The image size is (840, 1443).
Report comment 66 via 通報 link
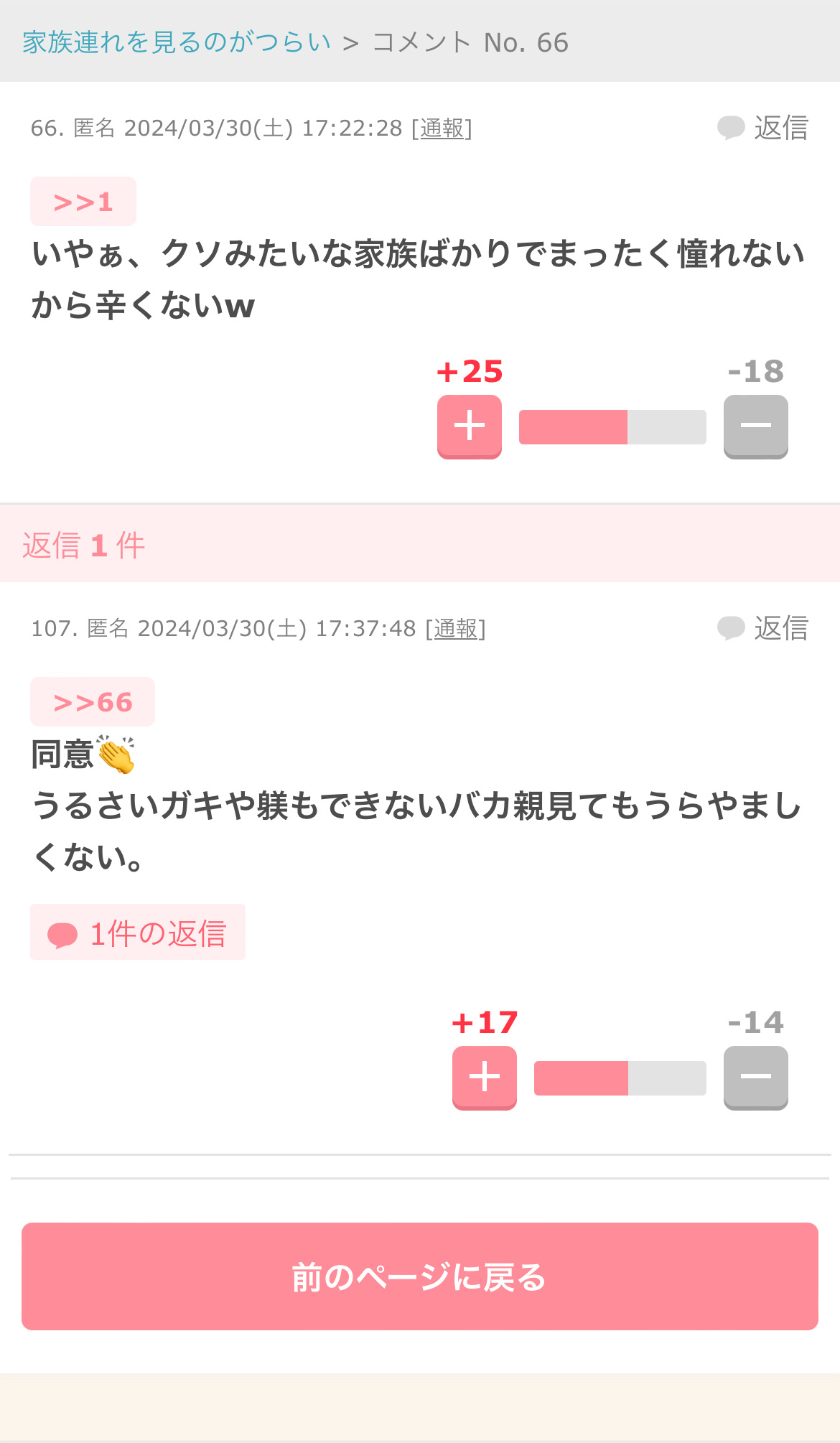[x=442, y=129]
